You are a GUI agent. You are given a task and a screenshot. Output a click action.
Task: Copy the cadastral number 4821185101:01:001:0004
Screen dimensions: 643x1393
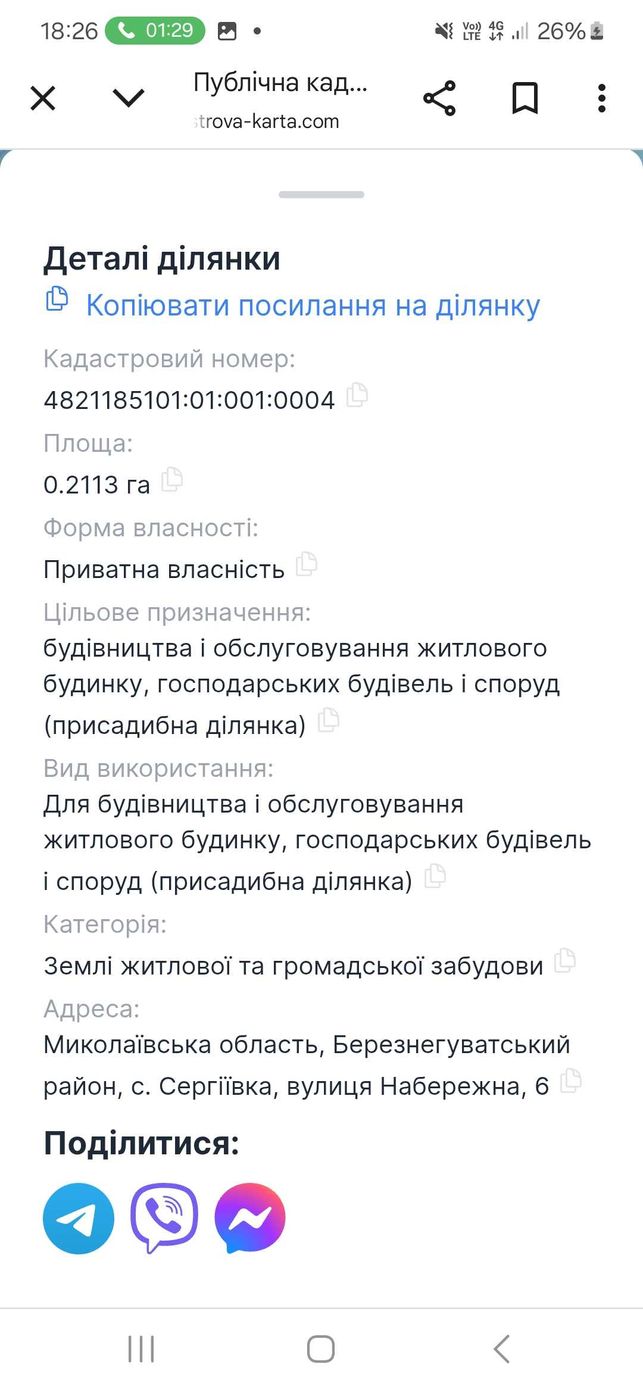point(357,395)
